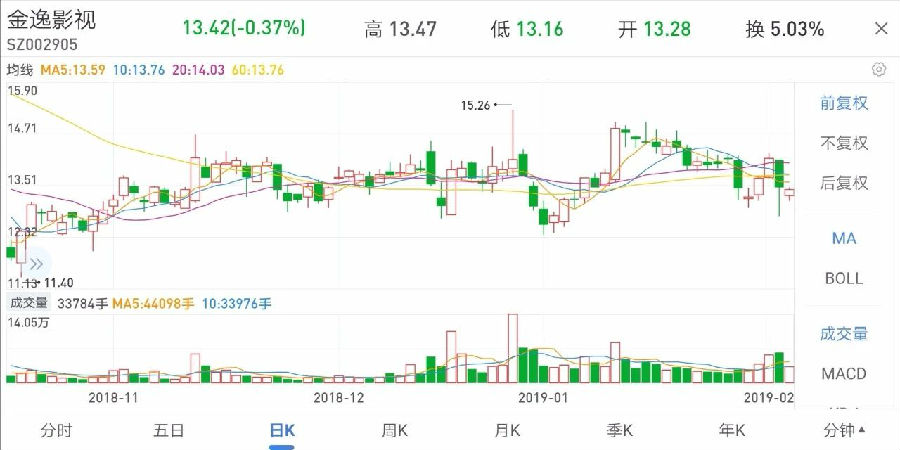Screen dimensions: 900x450
Task: Switch to the 分时 tab
Action: pos(56,430)
